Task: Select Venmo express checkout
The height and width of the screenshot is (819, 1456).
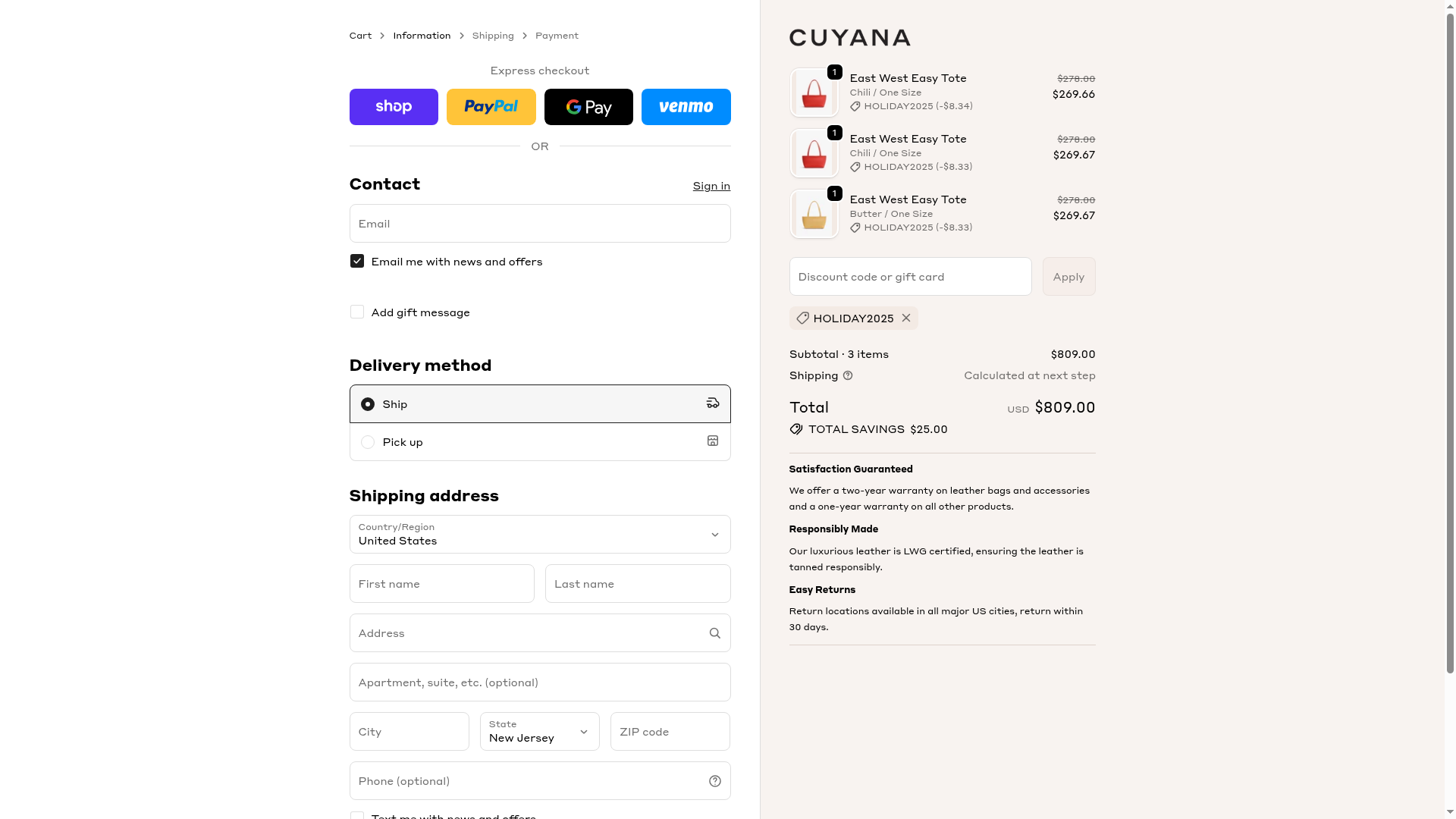Action: pyautogui.click(x=686, y=107)
